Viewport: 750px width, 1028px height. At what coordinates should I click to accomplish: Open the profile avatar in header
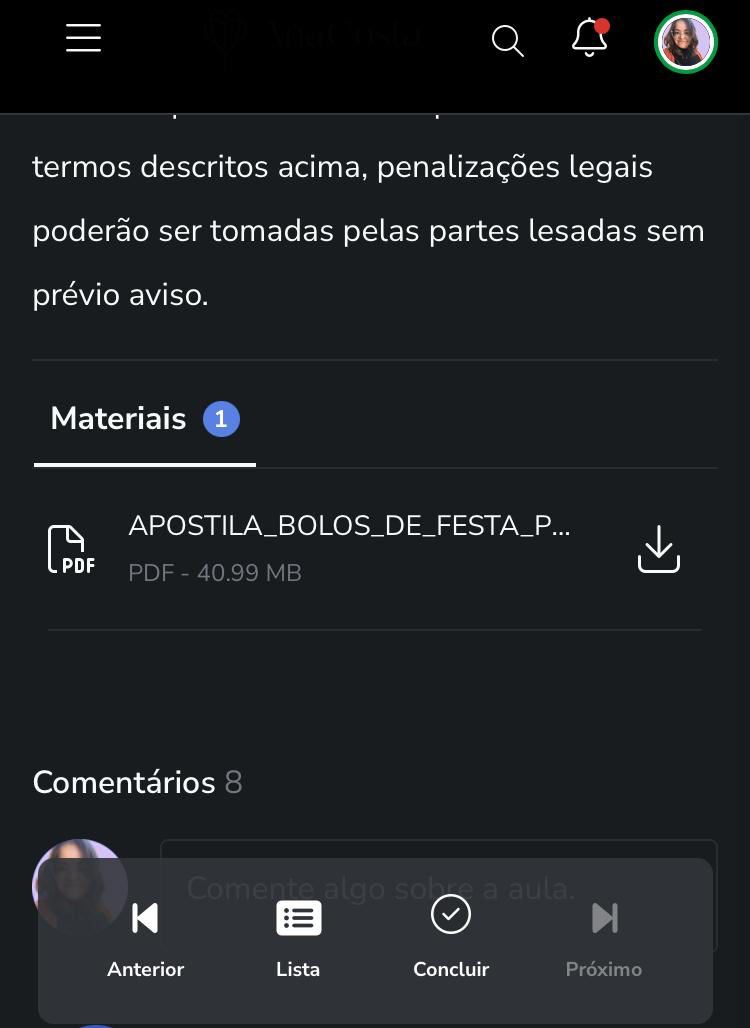point(686,42)
